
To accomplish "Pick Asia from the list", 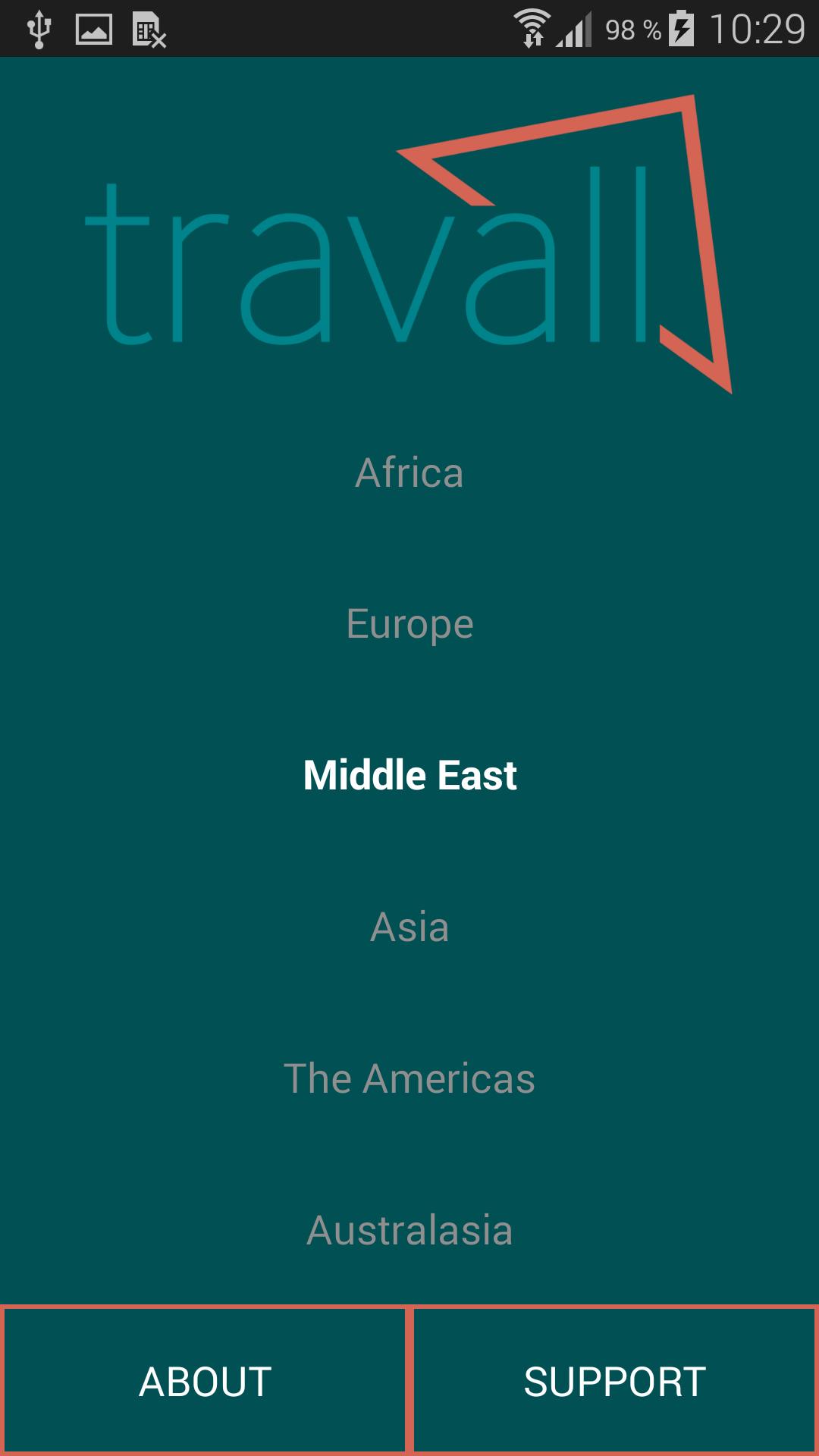I will pyautogui.click(x=409, y=927).
